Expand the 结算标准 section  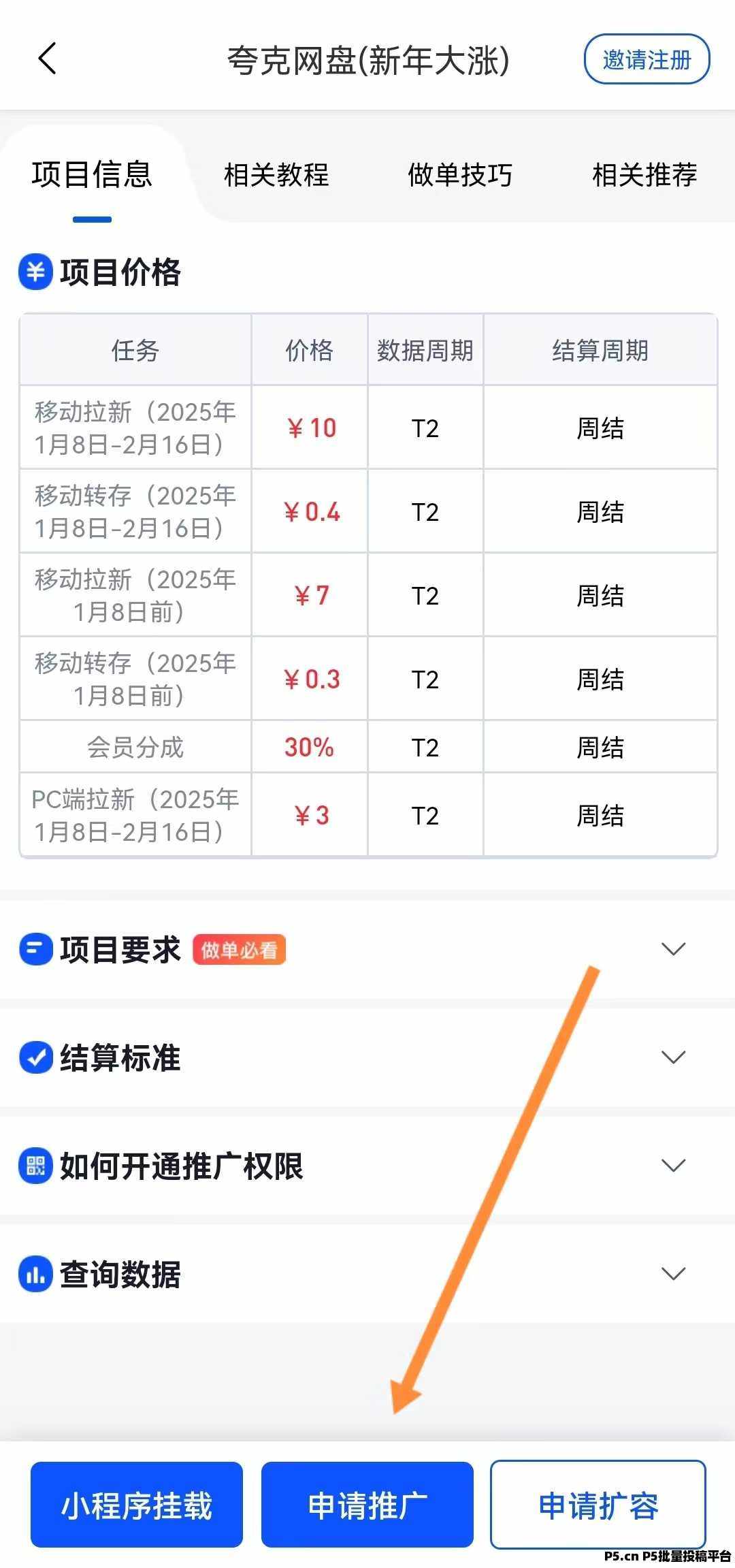[x=367, y=1057]
